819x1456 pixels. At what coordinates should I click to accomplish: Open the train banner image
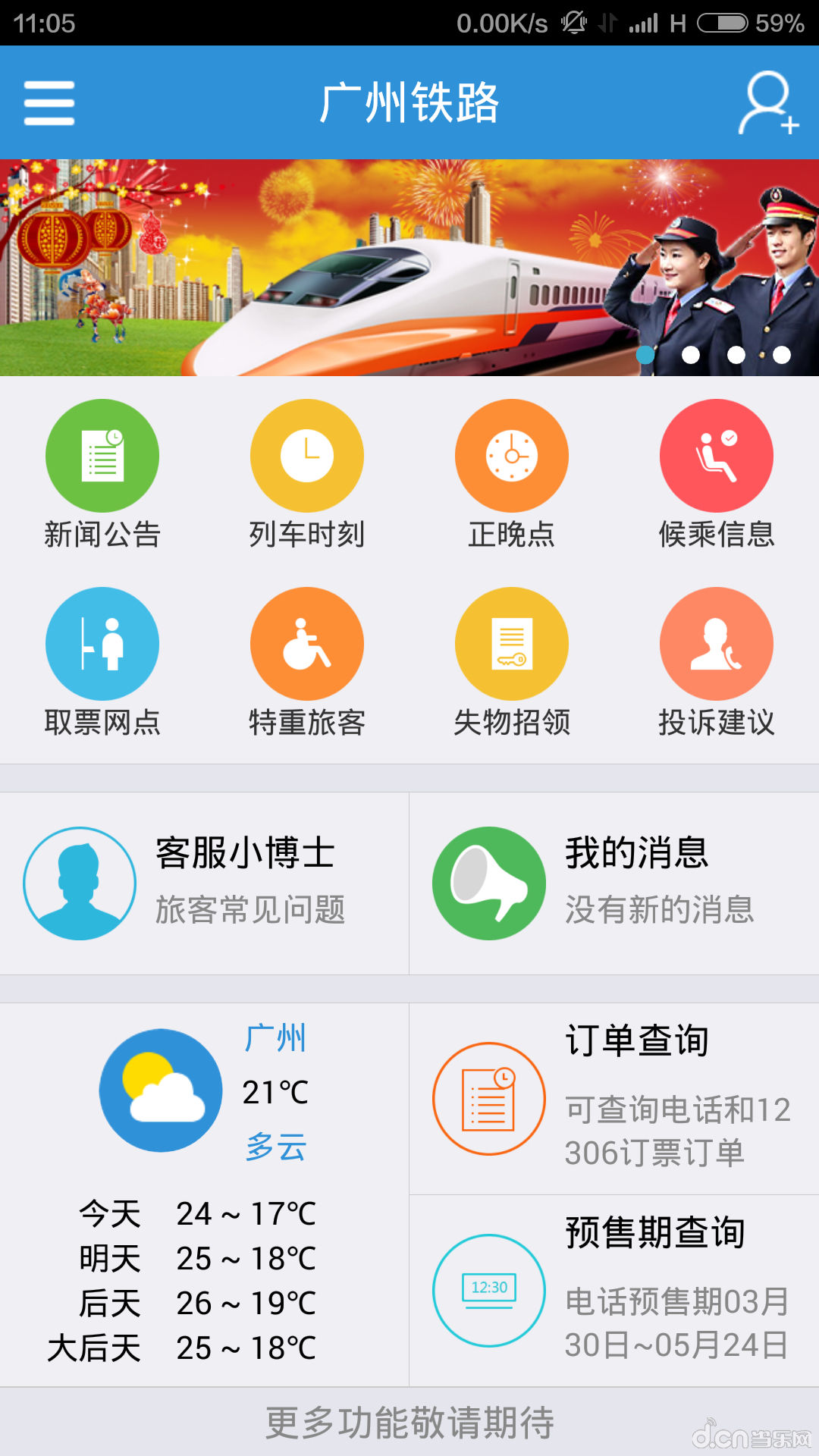tap(409, 267)
